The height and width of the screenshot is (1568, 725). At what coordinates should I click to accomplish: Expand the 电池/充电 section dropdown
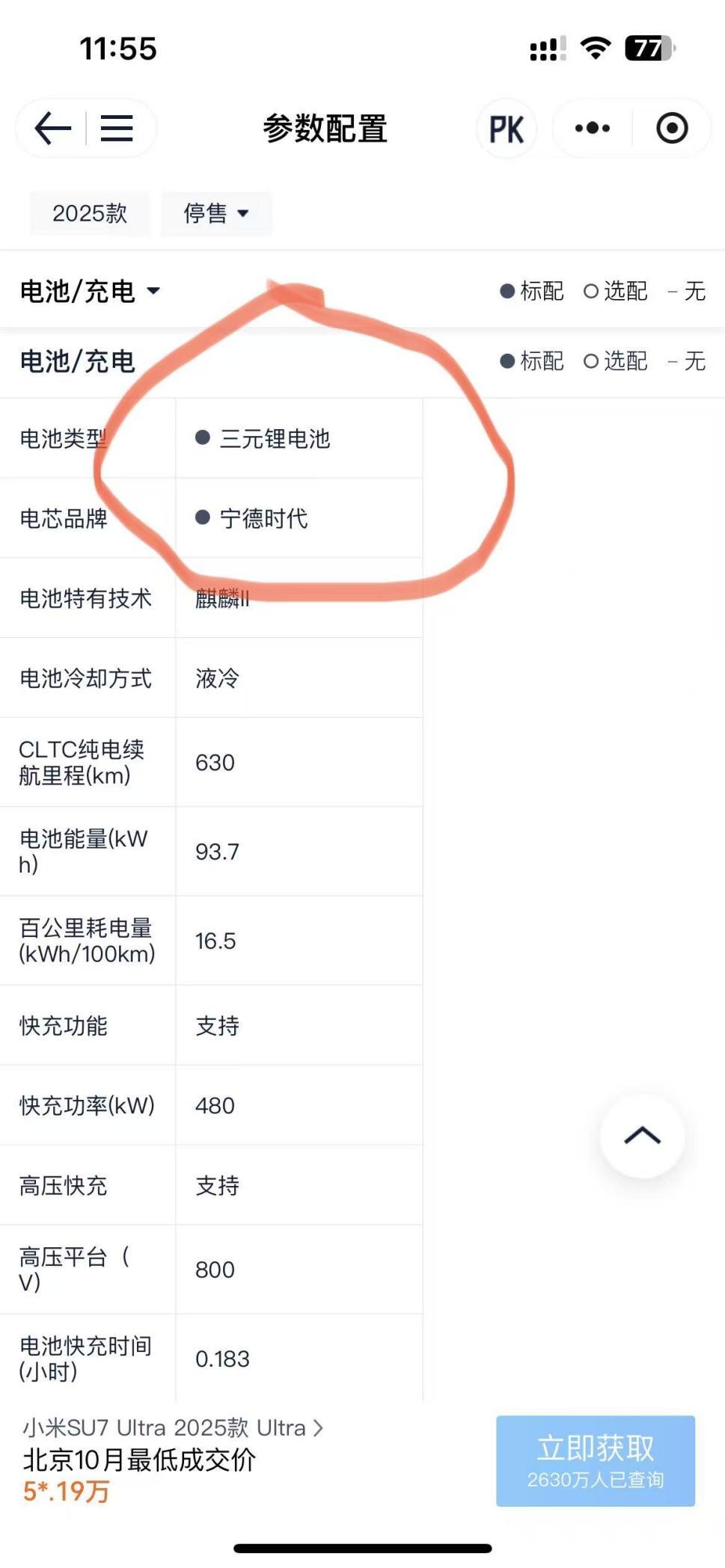coord(90,291)
